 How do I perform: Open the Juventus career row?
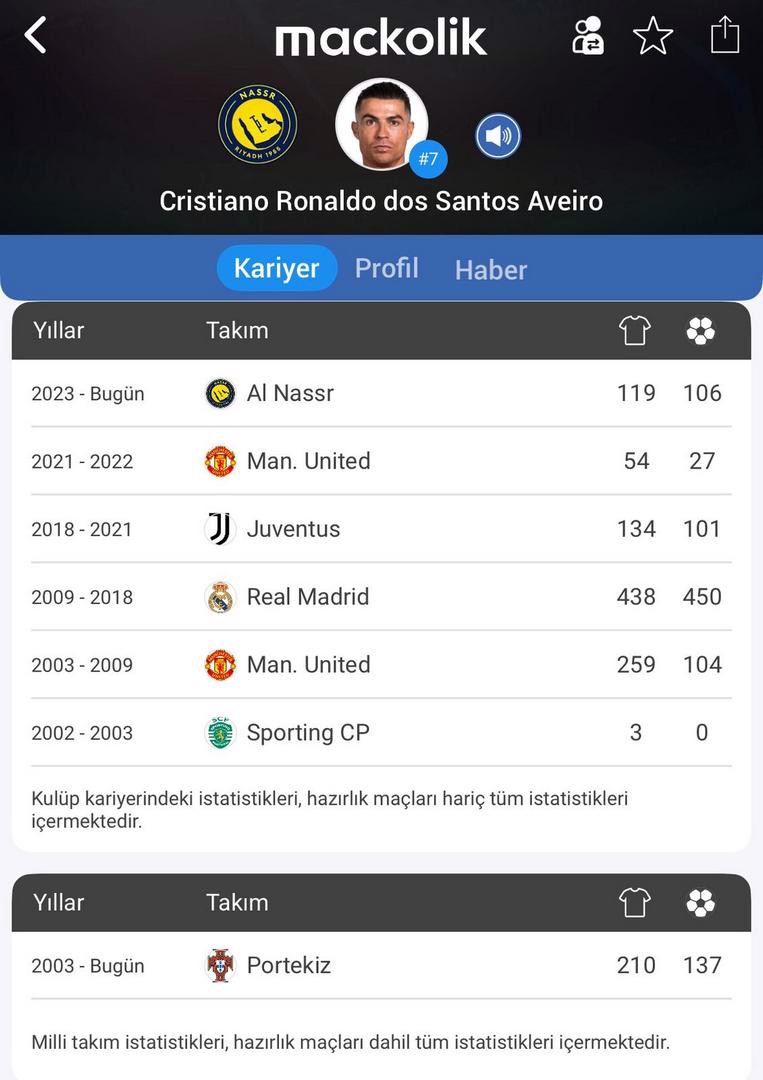pos(380,529)
